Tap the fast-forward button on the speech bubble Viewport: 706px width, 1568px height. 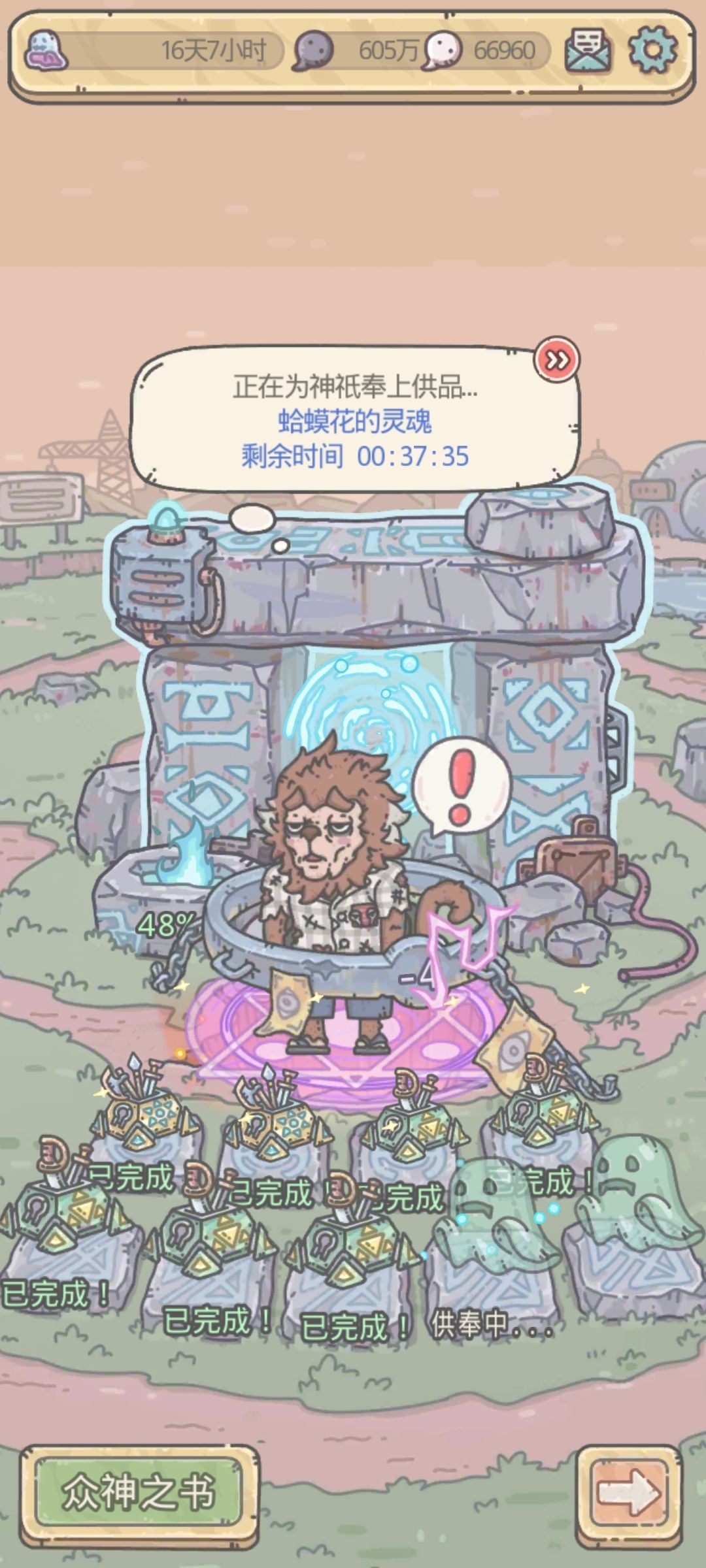tap(557, 360)
